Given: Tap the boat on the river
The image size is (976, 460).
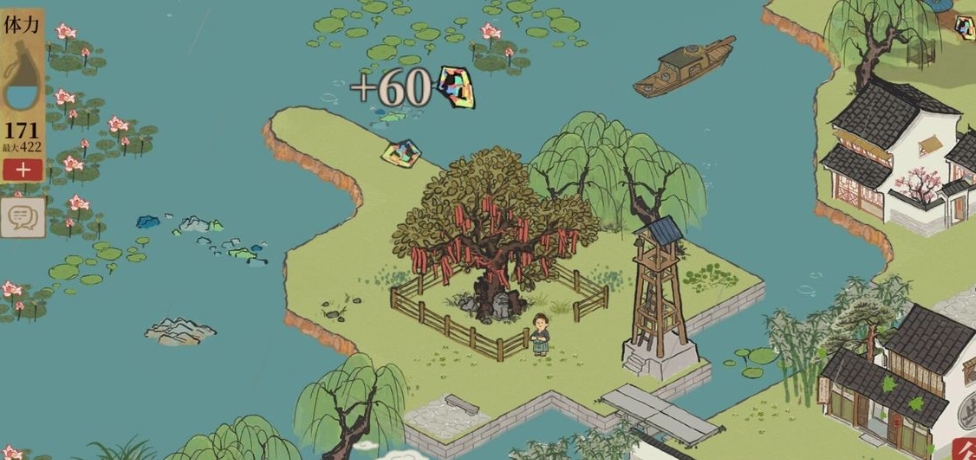Looking at the screenshot, I should point(684,65).
